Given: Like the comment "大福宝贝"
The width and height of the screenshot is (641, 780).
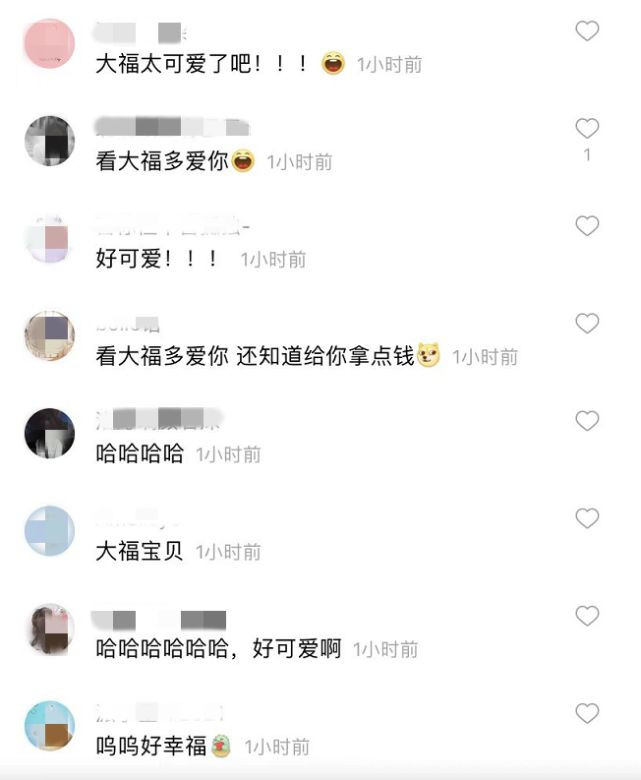Looking at the screenshot, I should [587, 518].
